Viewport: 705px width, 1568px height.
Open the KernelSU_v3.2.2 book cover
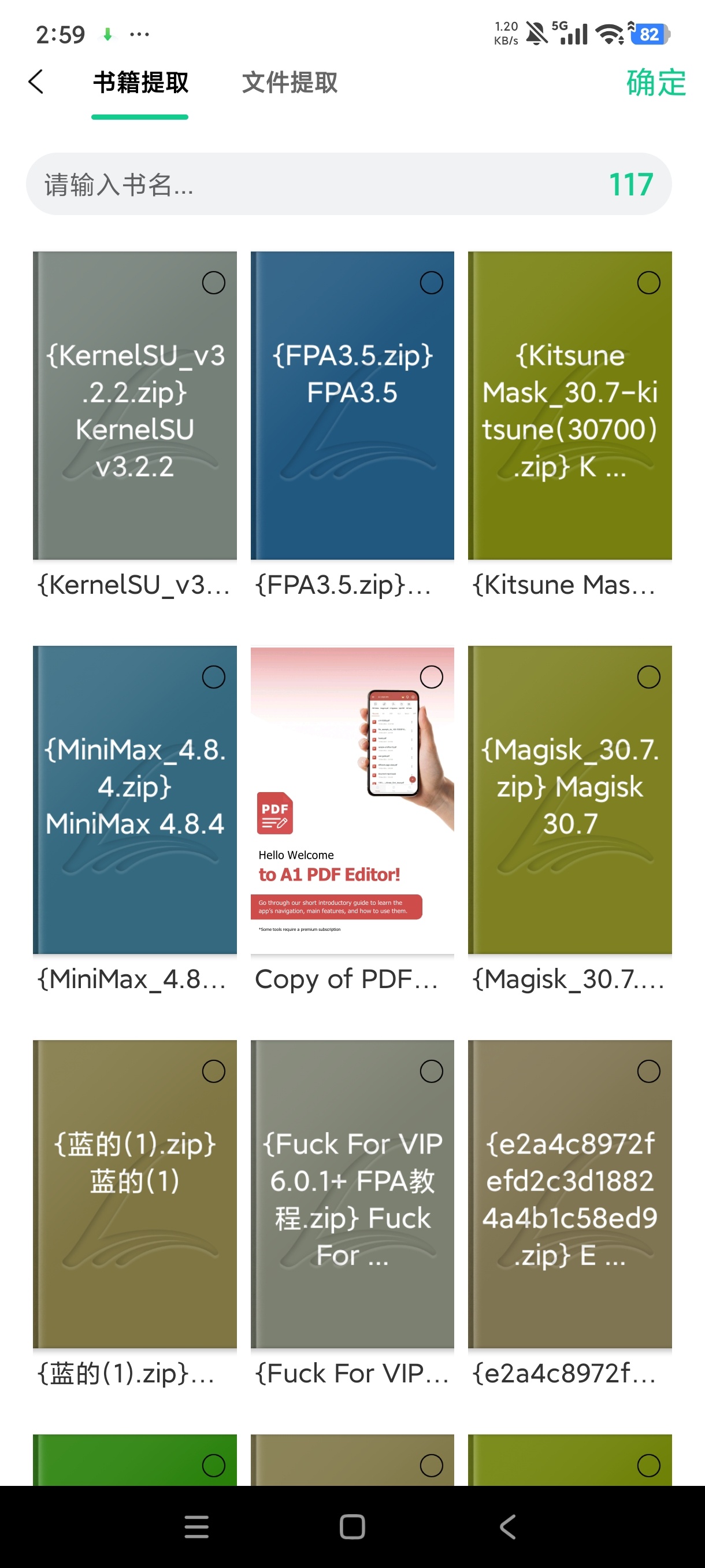click(x=135, y=405)
